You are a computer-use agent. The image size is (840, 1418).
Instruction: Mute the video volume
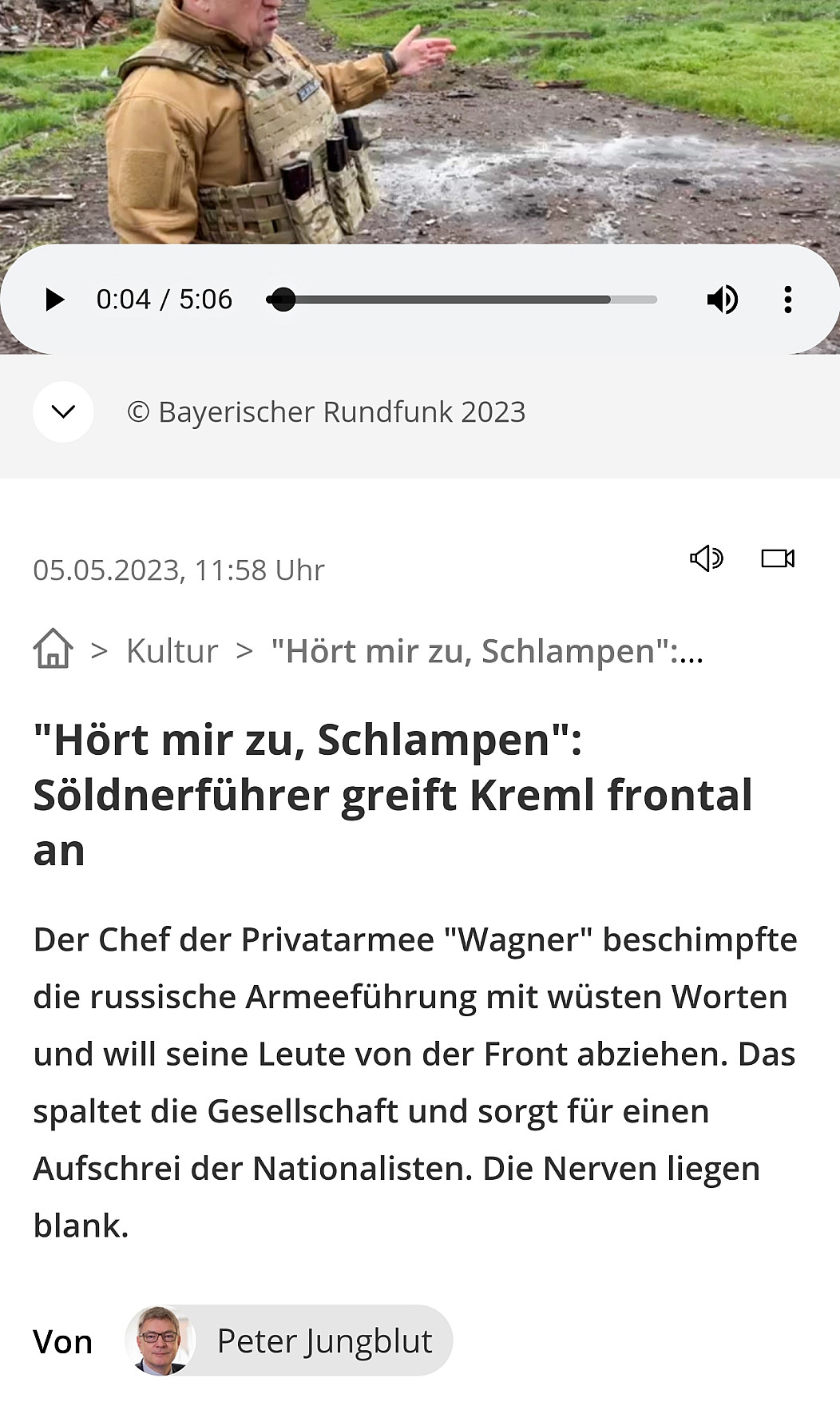click(x=722, y=300)
